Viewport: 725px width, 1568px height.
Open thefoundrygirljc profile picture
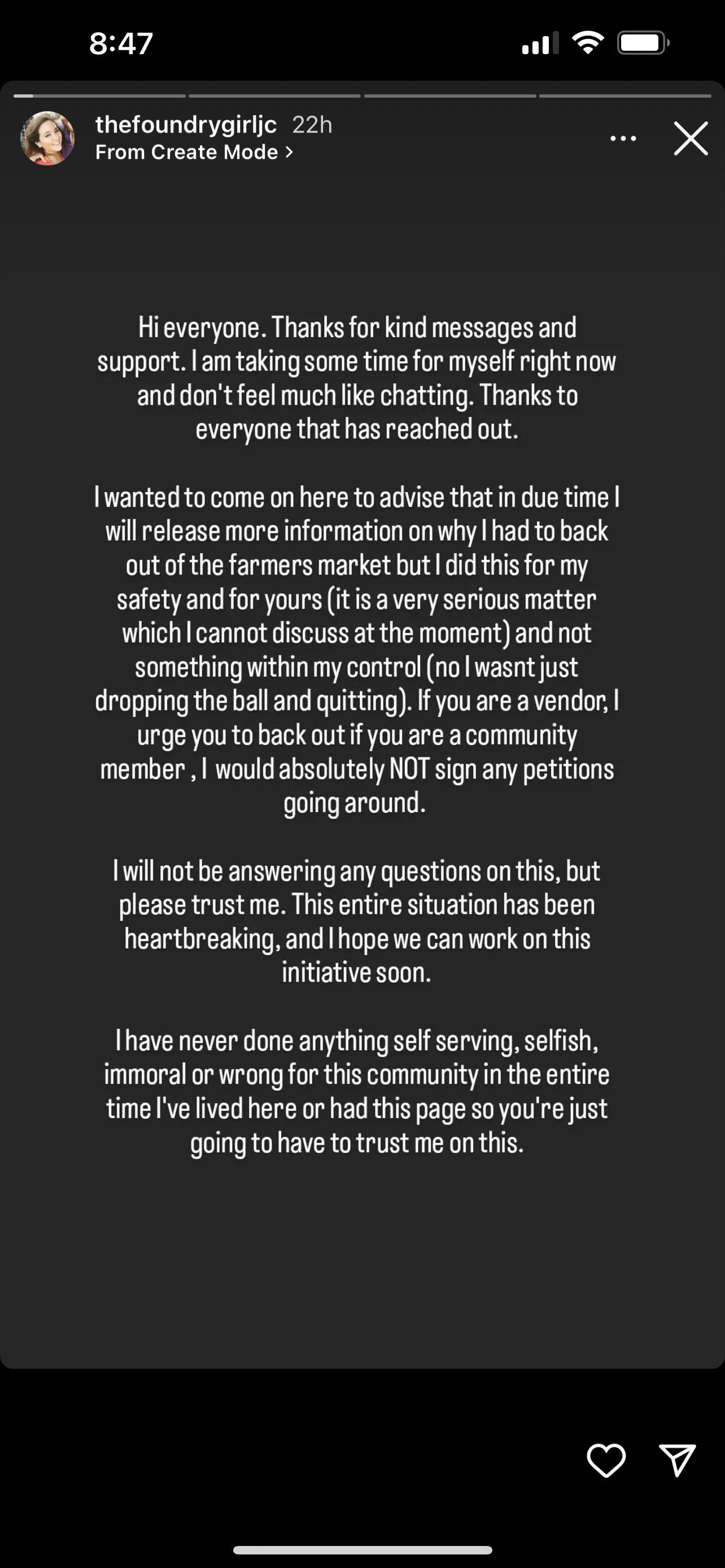pos(47,138)
